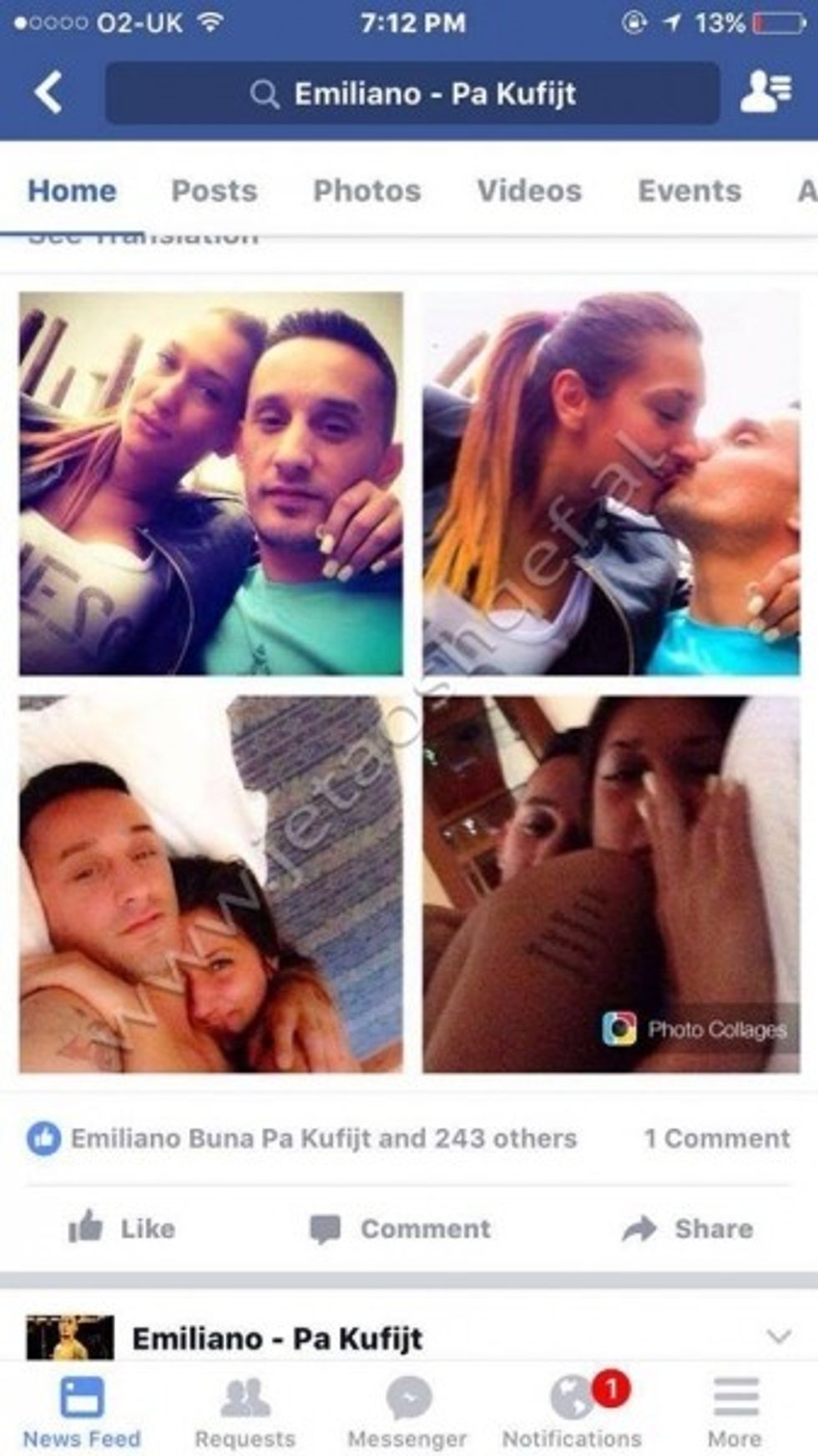Open the Events tab dropdown area
The image size is (818, 1456).
(x=689, y=190)
